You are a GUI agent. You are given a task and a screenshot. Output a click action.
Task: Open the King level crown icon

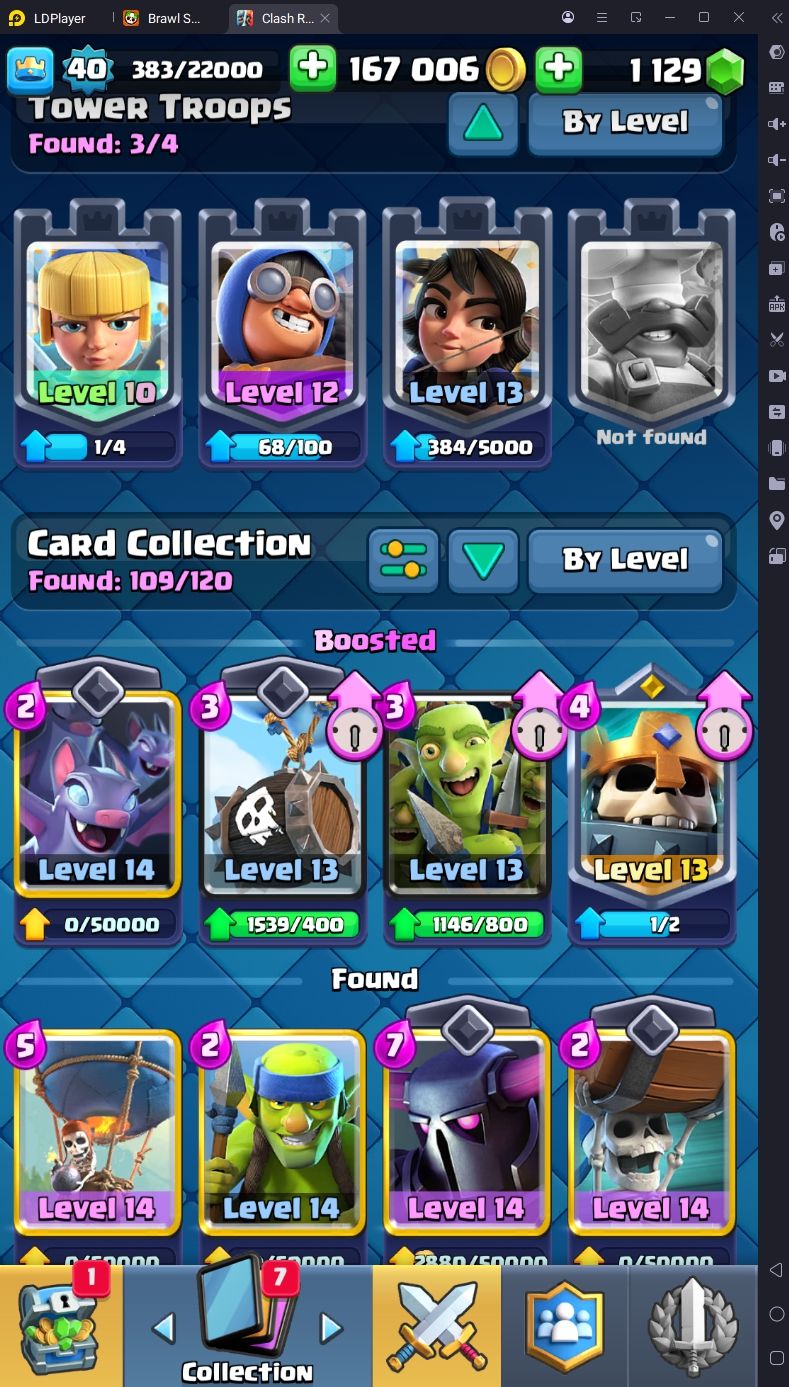coord(30,69)
